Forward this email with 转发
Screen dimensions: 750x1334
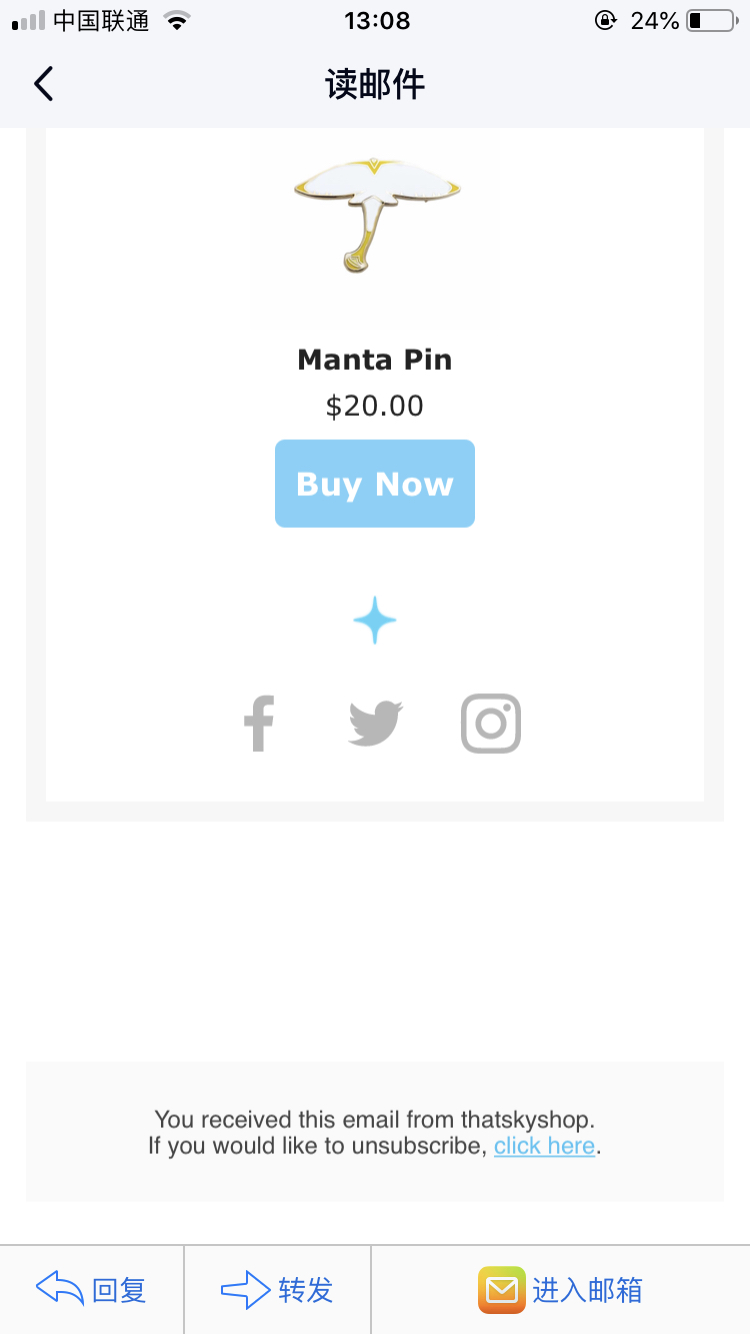coord(277,1290)
